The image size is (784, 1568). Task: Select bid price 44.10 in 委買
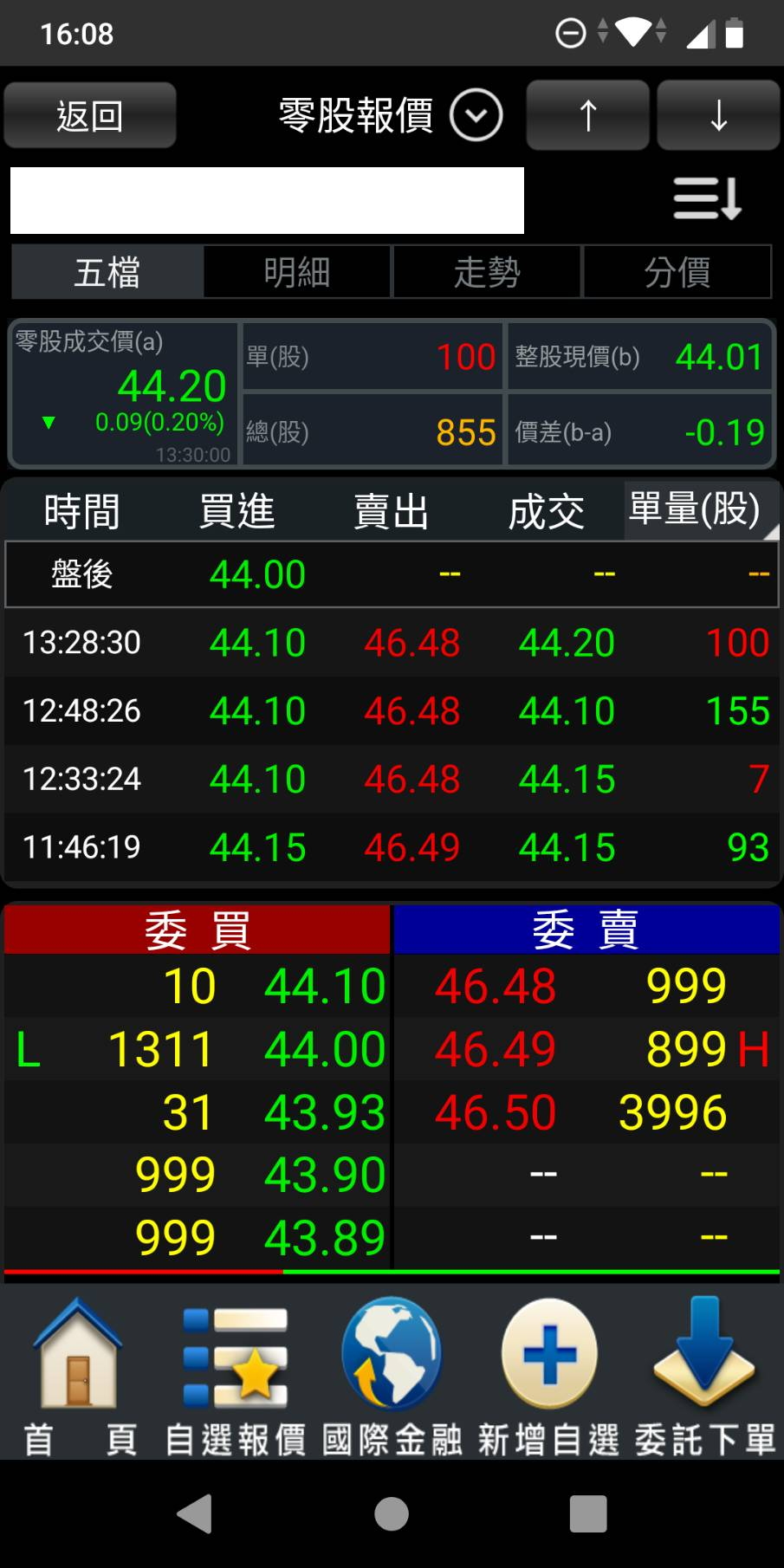pyautogui.click(x=325, y=987)
